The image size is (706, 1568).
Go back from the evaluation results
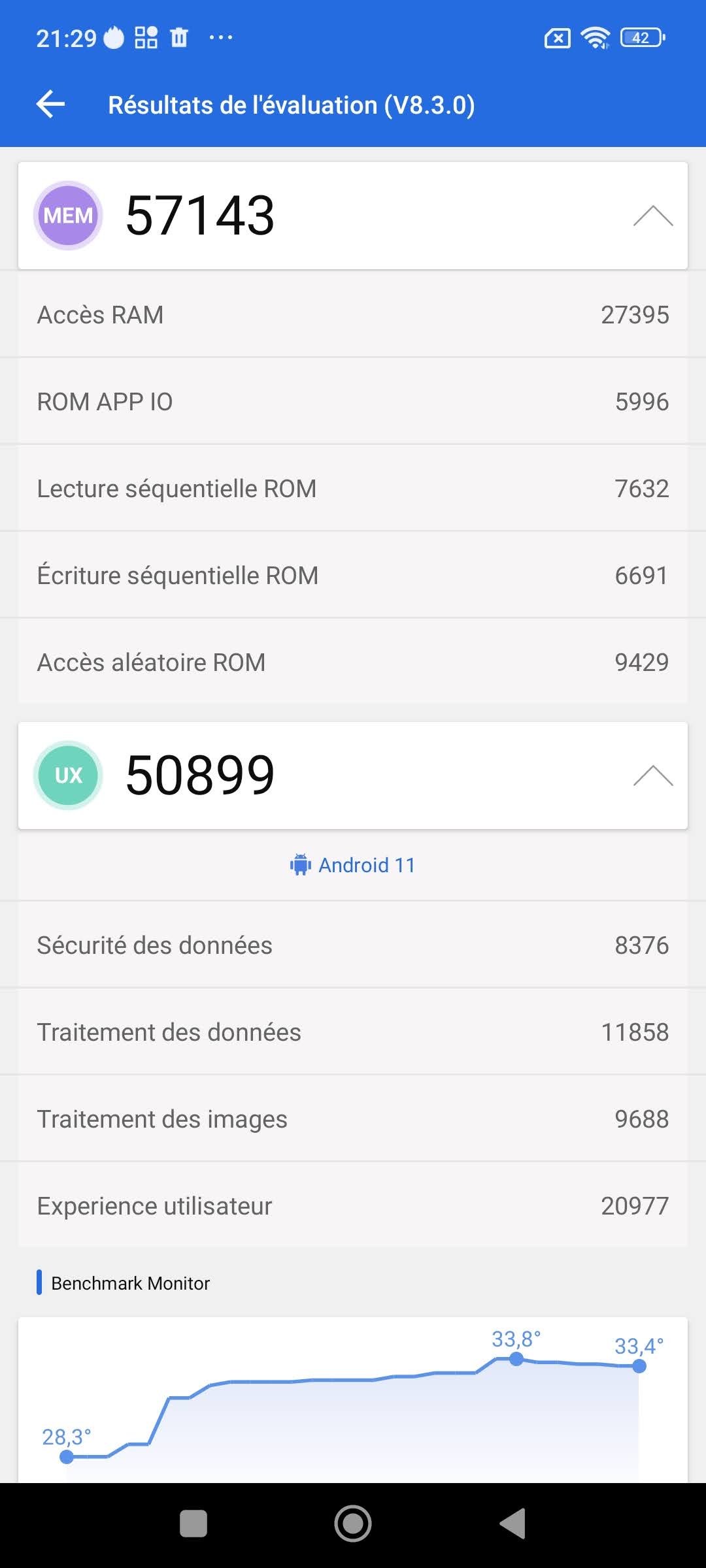pyautogui.click(x=51, y=105)
